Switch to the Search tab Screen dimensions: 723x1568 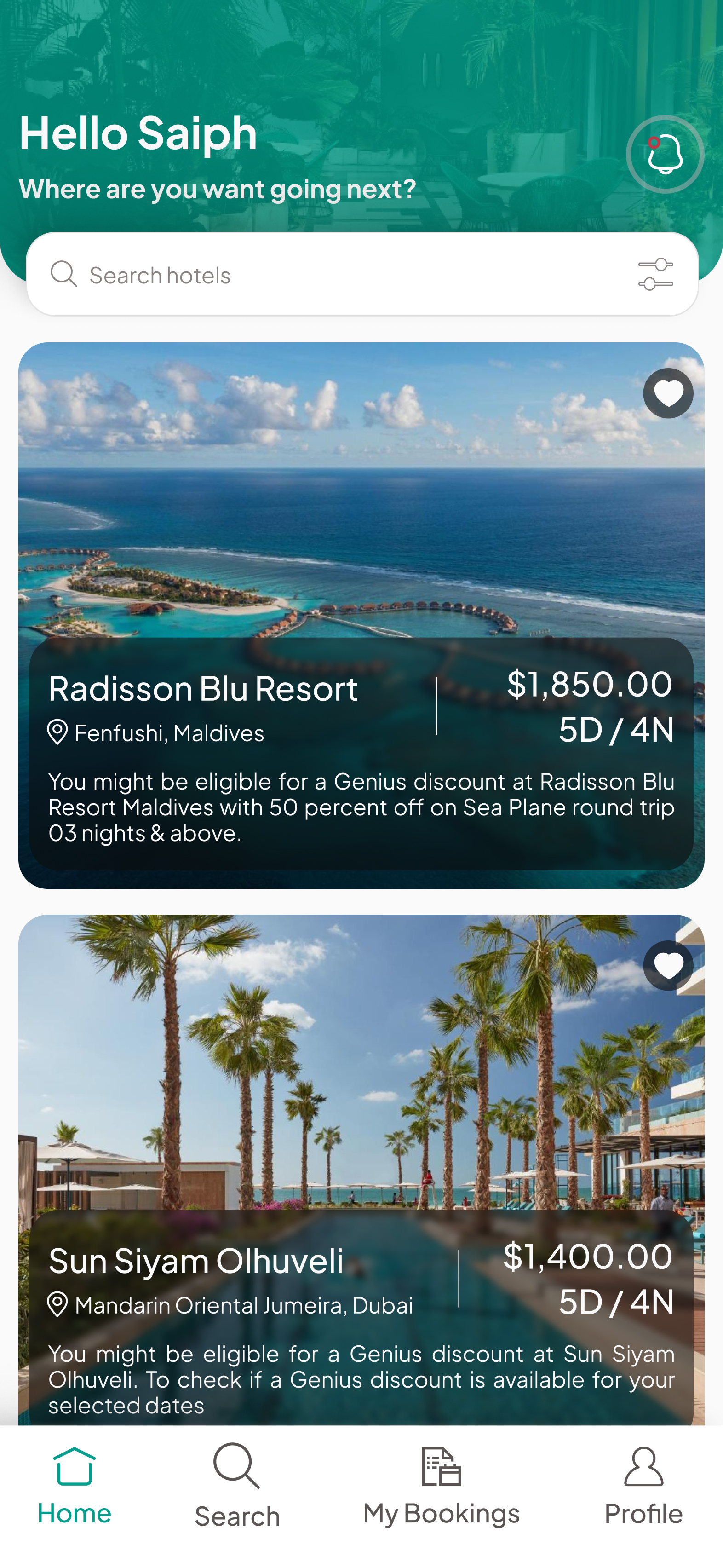click(237, 1487)
